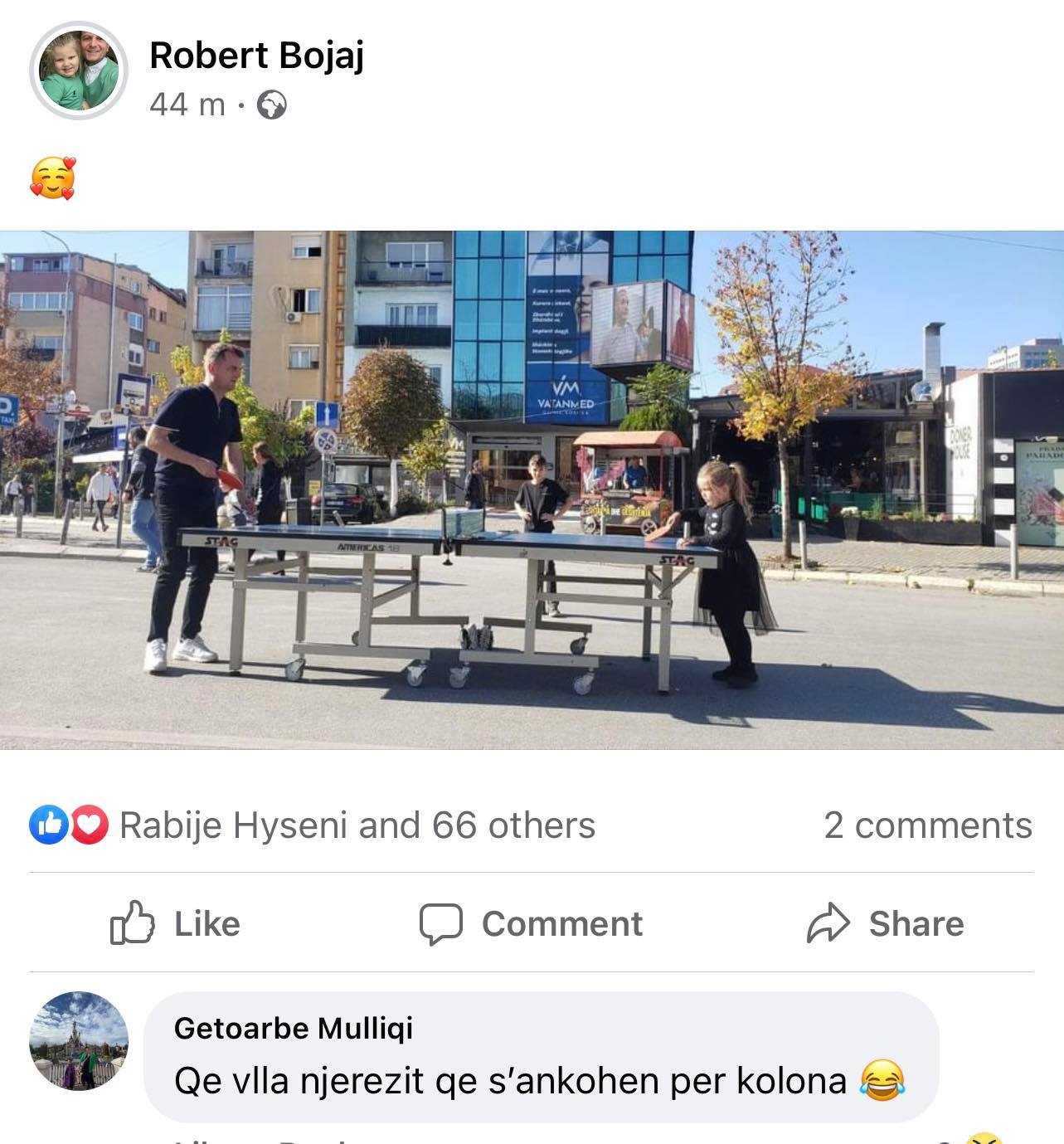Open commenter name Getoarbe Mulliqi

[x=293, y=1028]
